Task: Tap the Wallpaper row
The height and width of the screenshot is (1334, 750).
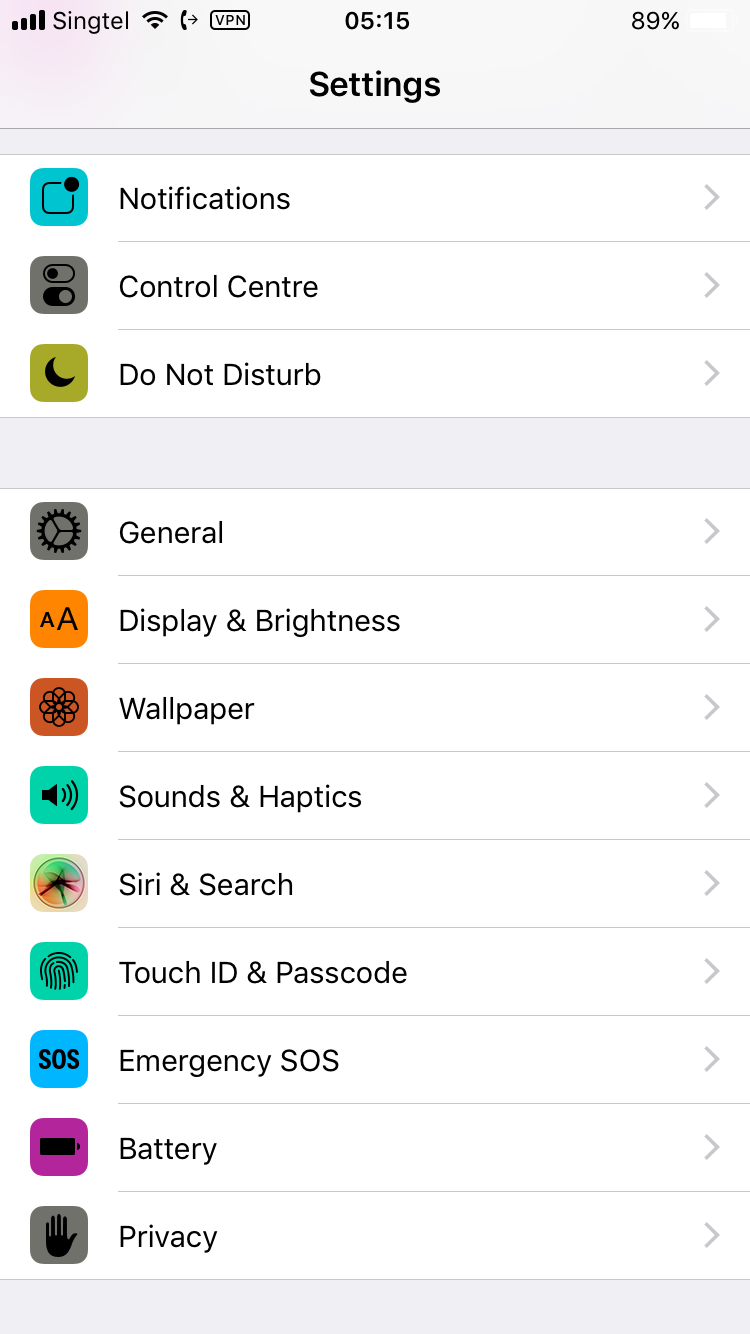Action: (374, 708)
